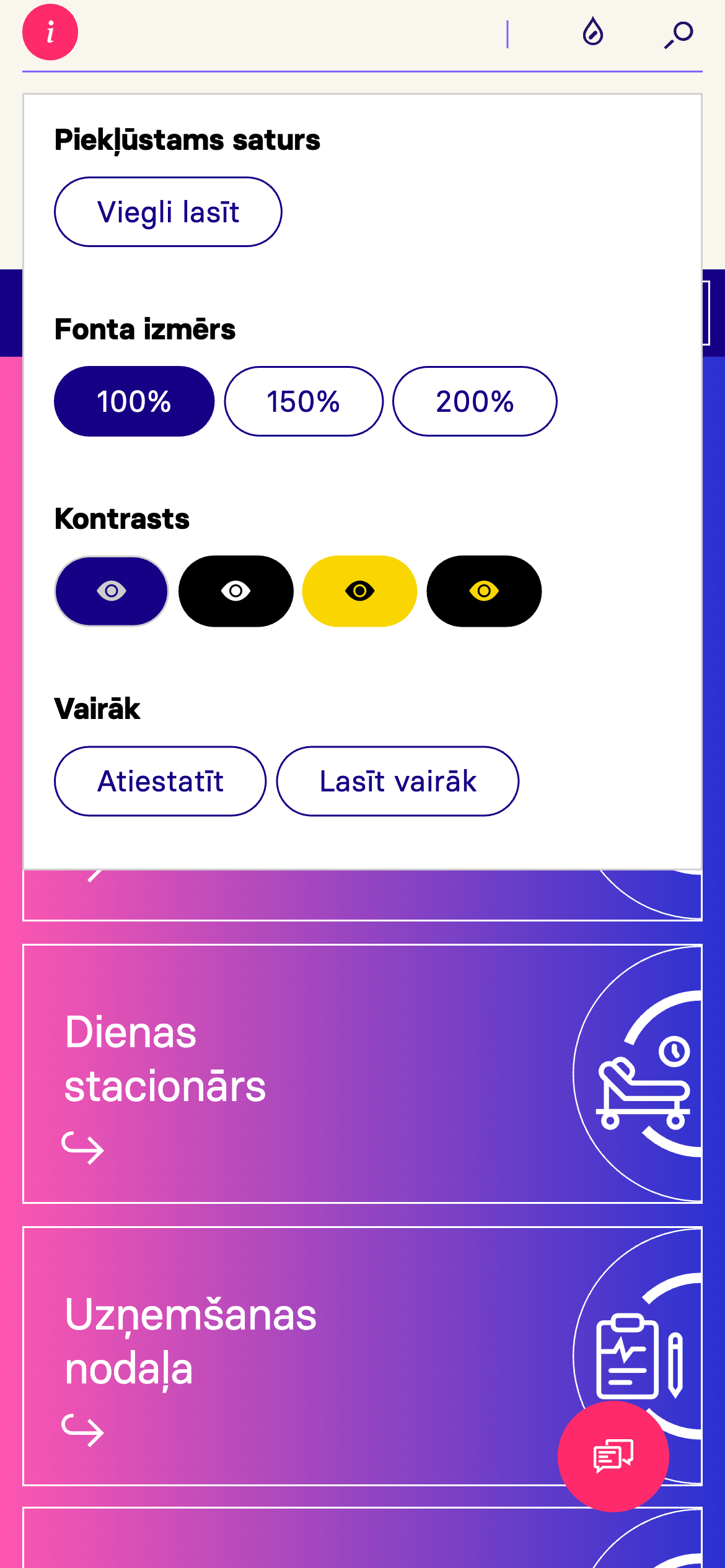This screenshot has height=1568, width=725.
Task: Set font size to 200%
Action: coord(475,401)
